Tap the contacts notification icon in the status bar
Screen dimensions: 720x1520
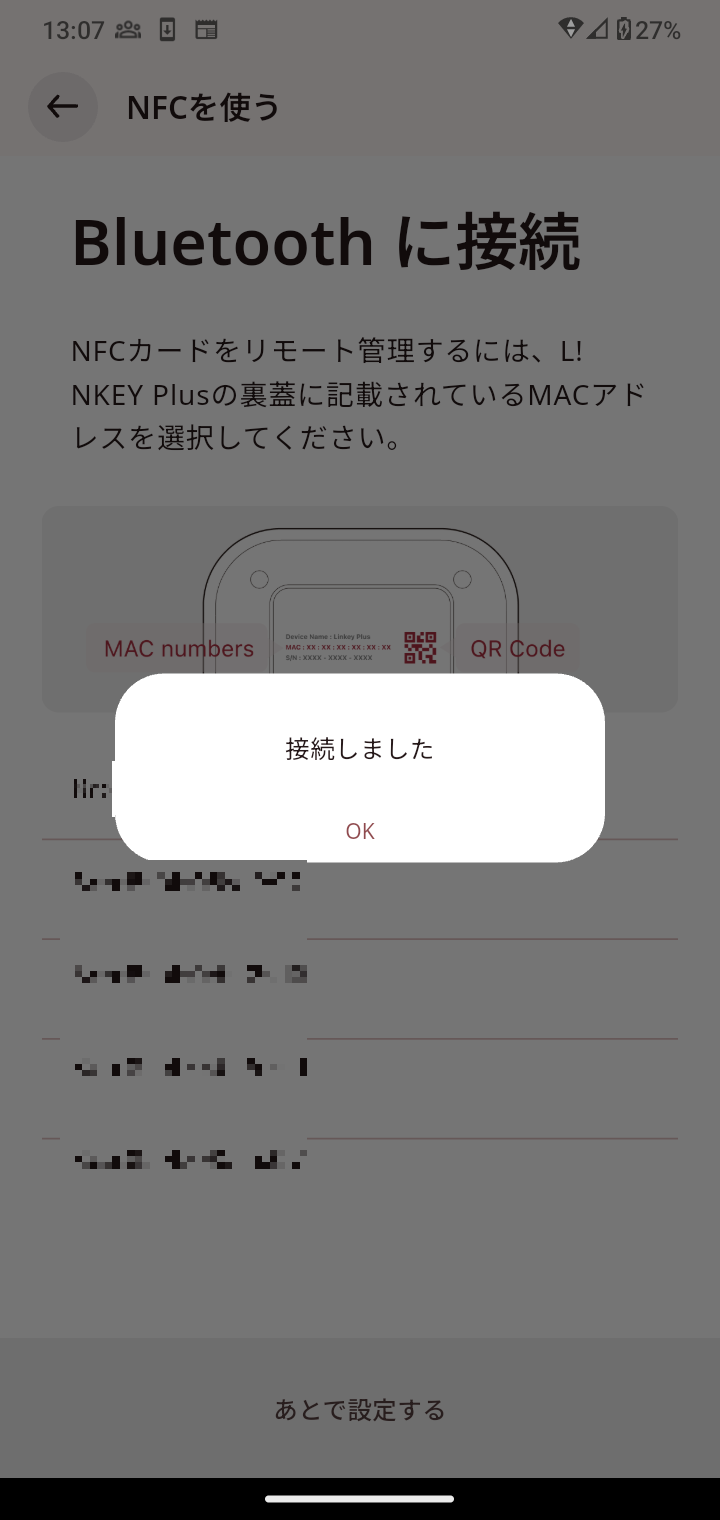coord(127,29)
